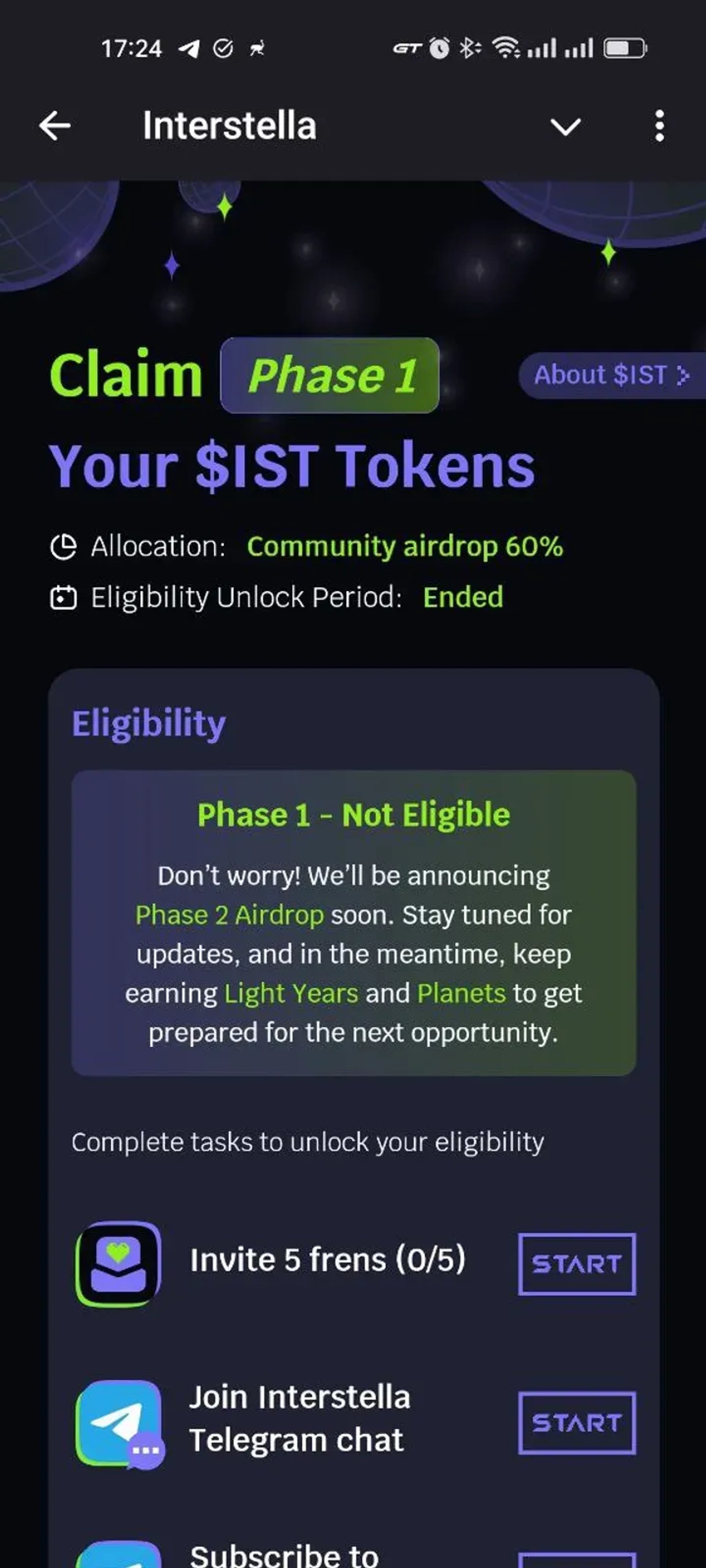706x1568 pixels.
Task: Open the three-dot overflow menu
Action: 659,126
